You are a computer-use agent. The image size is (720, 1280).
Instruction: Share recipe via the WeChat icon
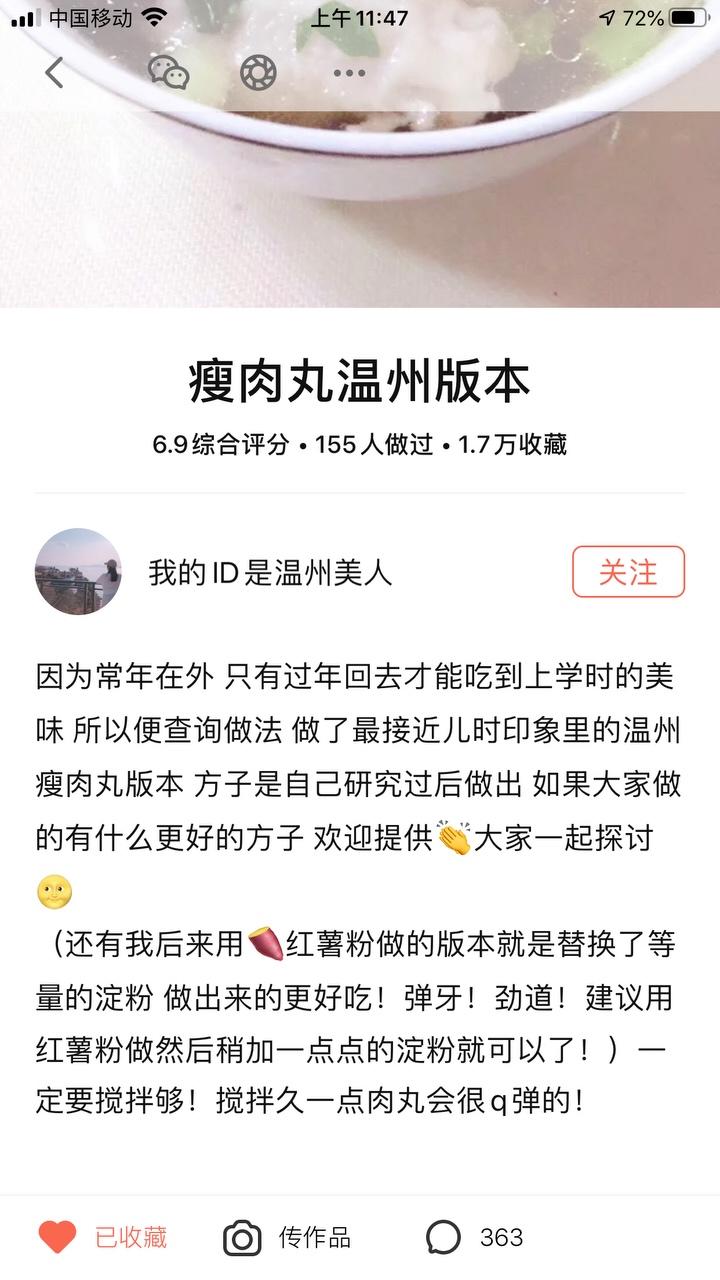pyautogui.click(x=168, y=72)
